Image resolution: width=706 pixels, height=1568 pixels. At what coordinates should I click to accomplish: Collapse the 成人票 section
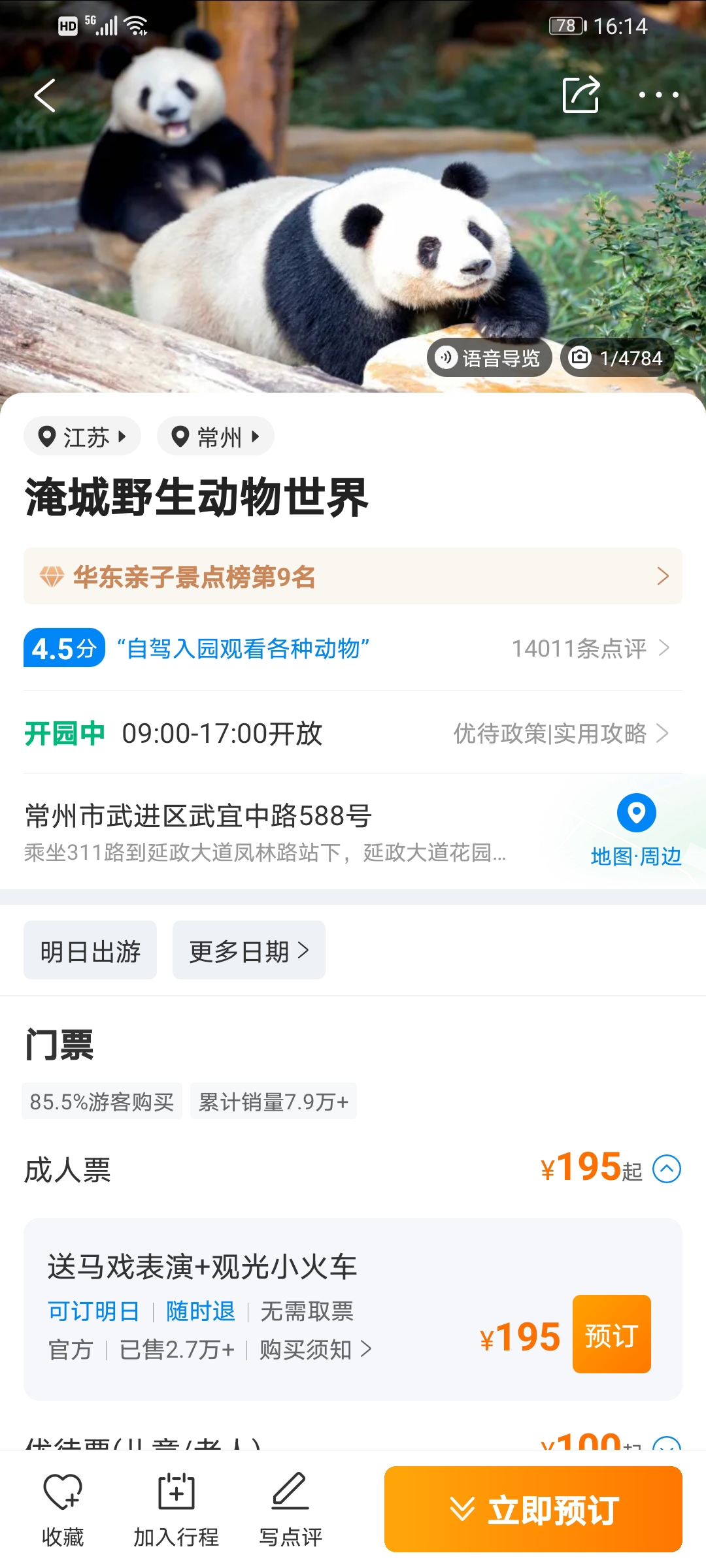(667, 1169)
